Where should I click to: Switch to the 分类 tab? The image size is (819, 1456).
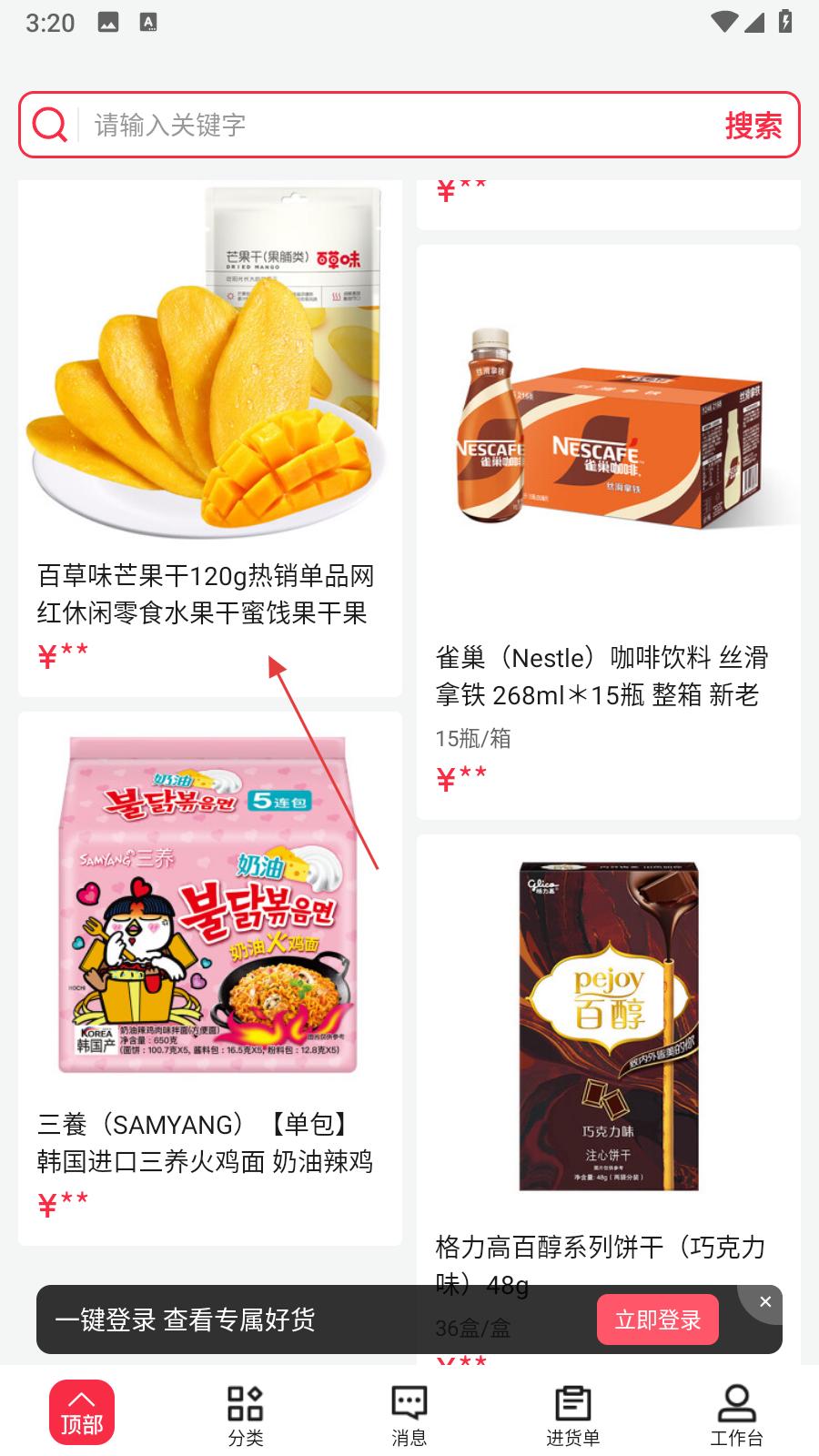pyautogui.click(x=246, y=1415)
